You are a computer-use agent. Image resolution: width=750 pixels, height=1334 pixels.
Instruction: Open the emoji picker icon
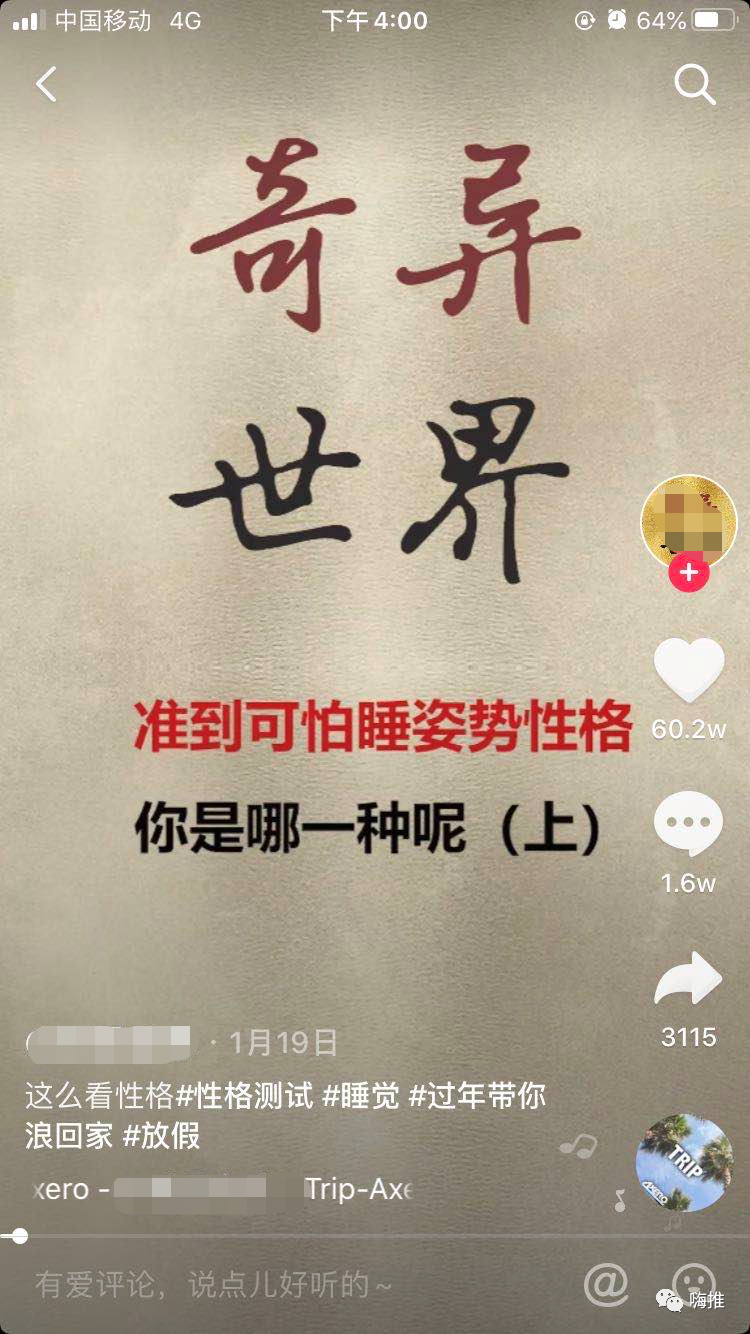pos(693,1284)
